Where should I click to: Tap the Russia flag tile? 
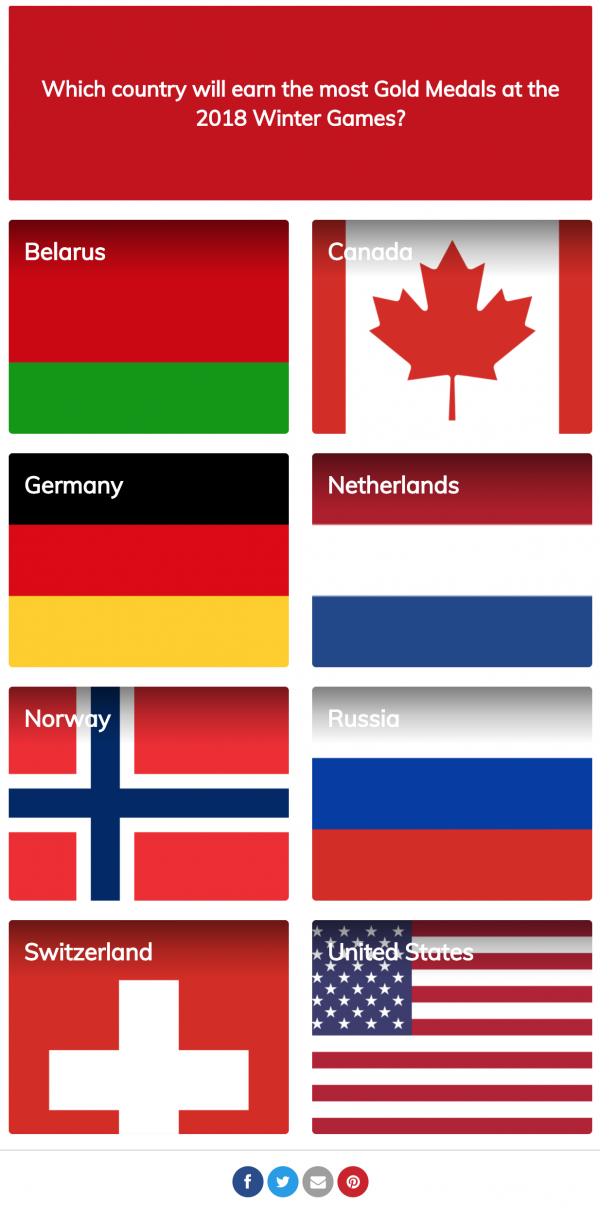[x=452, y=793]
